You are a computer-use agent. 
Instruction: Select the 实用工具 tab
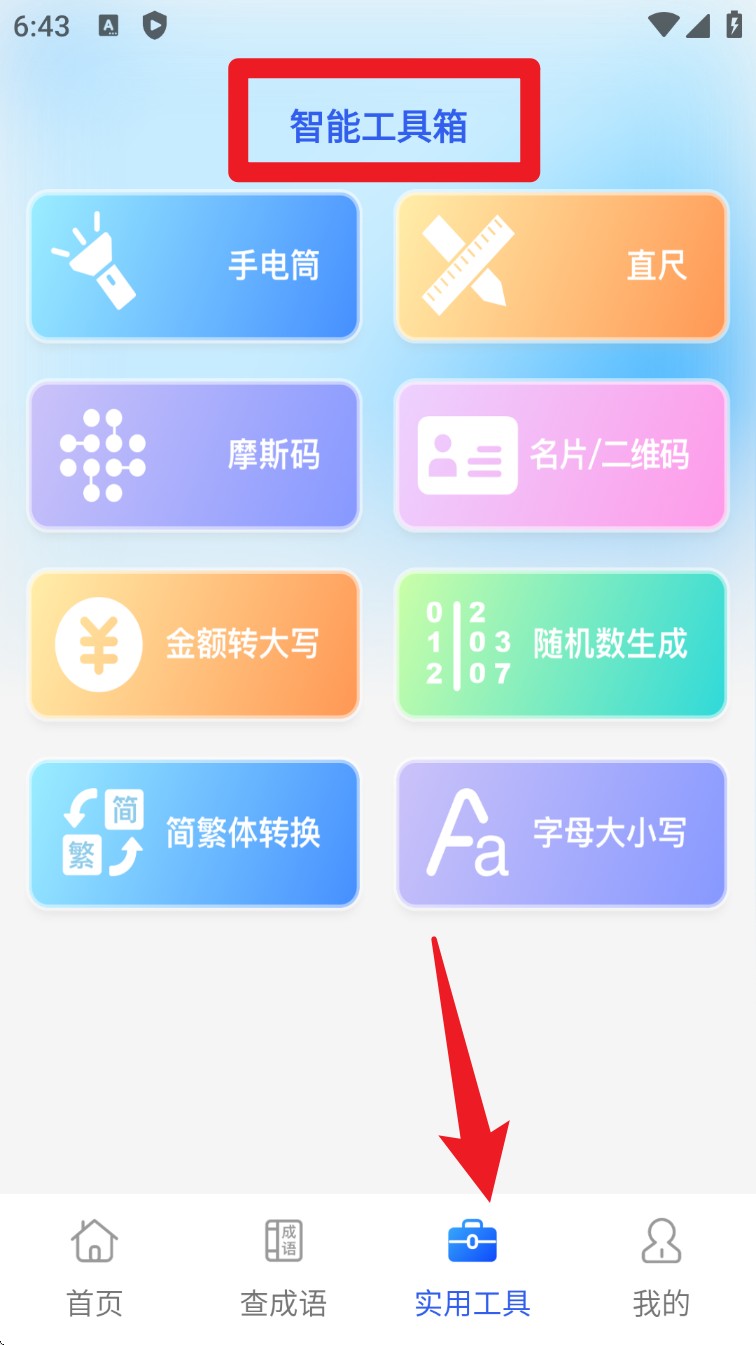tap(472, 1267)
